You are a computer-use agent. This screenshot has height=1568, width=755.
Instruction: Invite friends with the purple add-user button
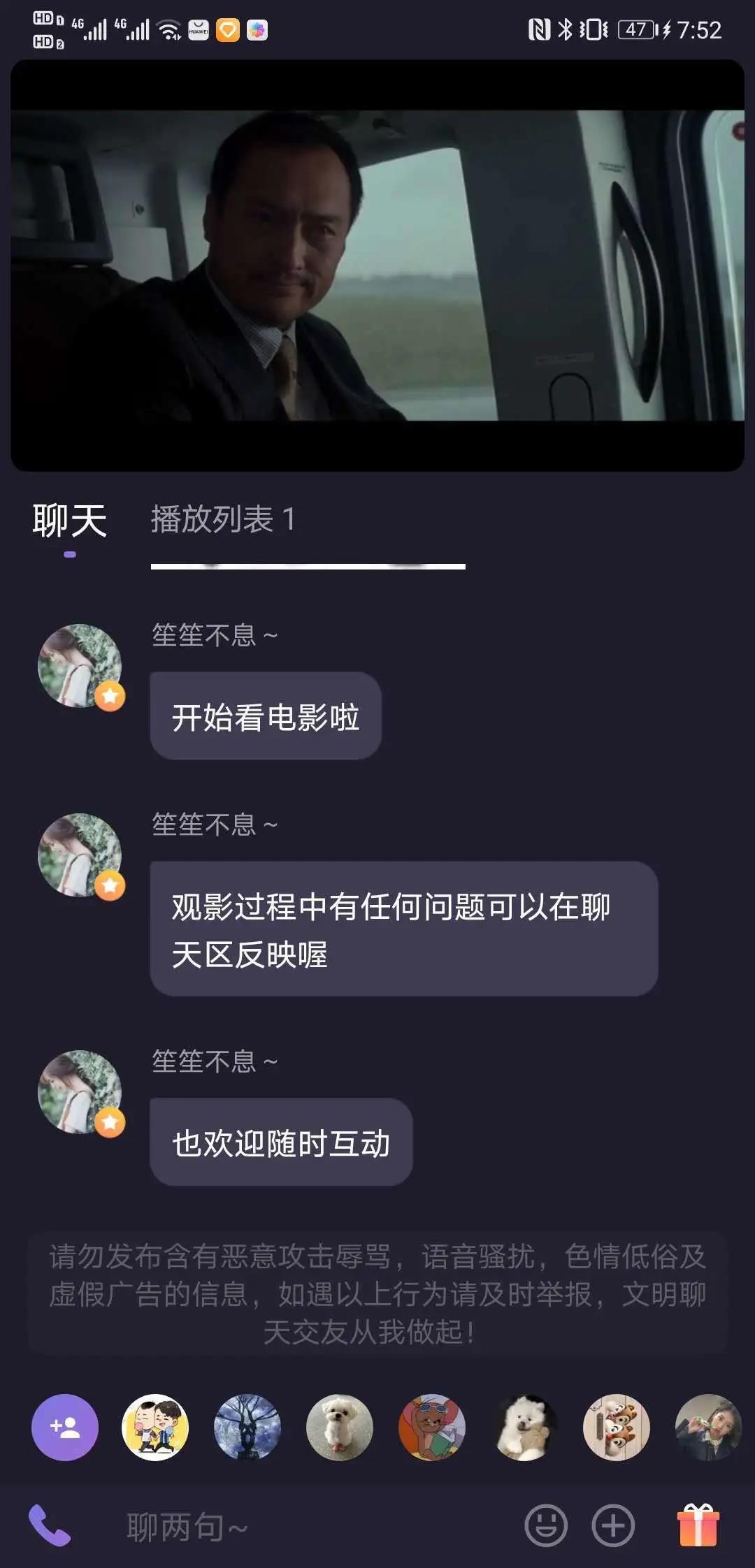point(65,1427)
